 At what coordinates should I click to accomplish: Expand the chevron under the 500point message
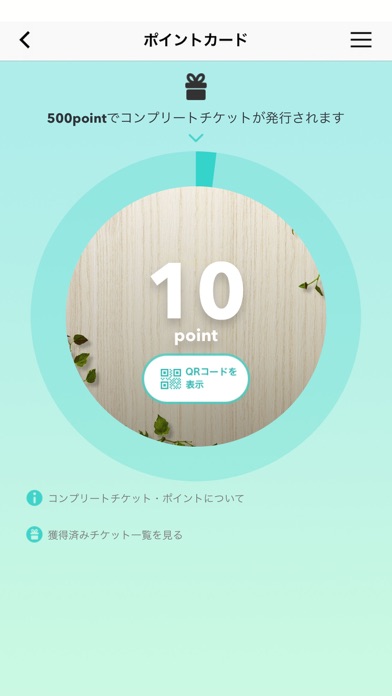pos(196,138)
